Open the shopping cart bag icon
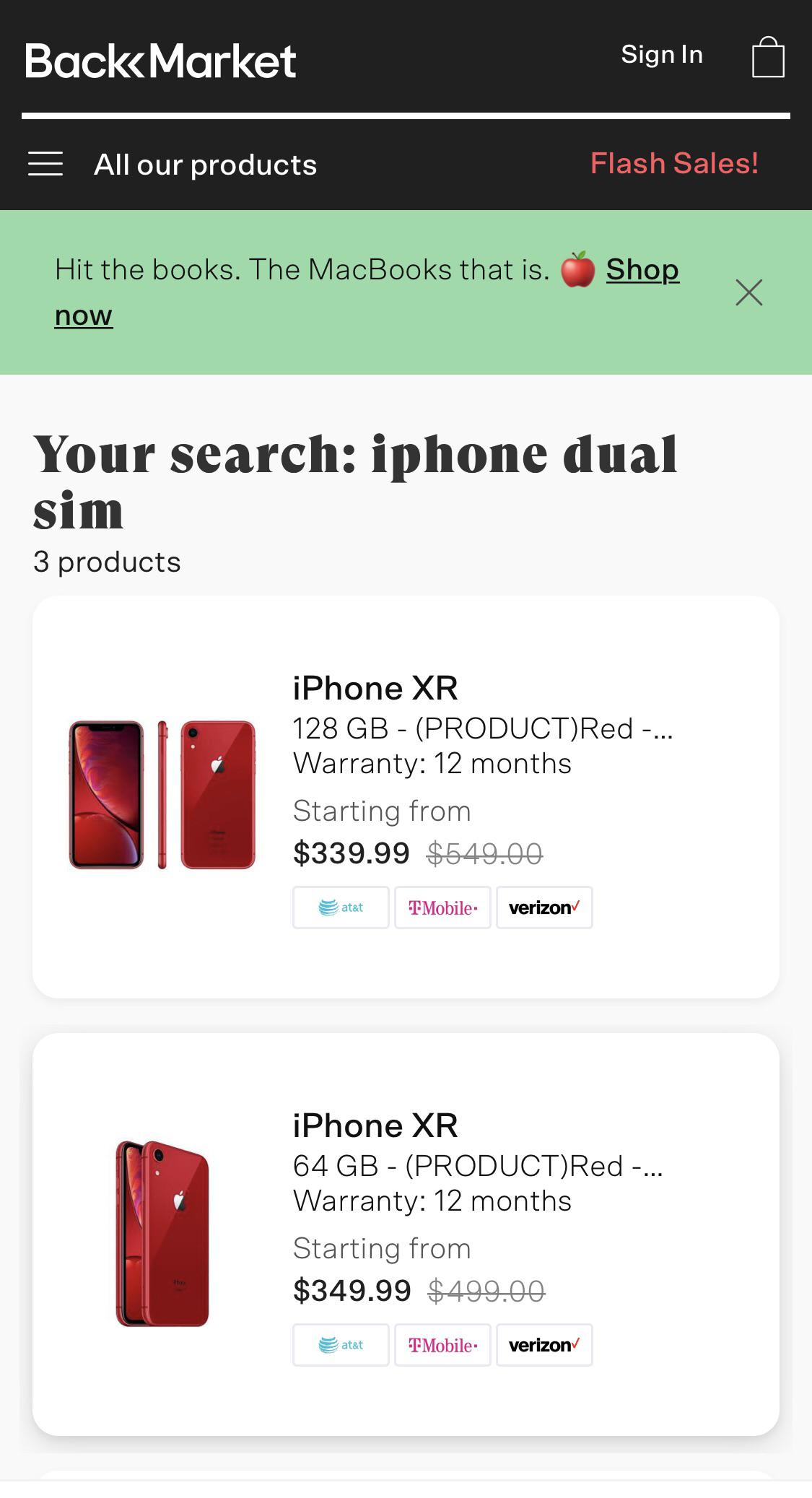Image resolution: width=812 pixels, height=1498 pixels. [769, 57]
